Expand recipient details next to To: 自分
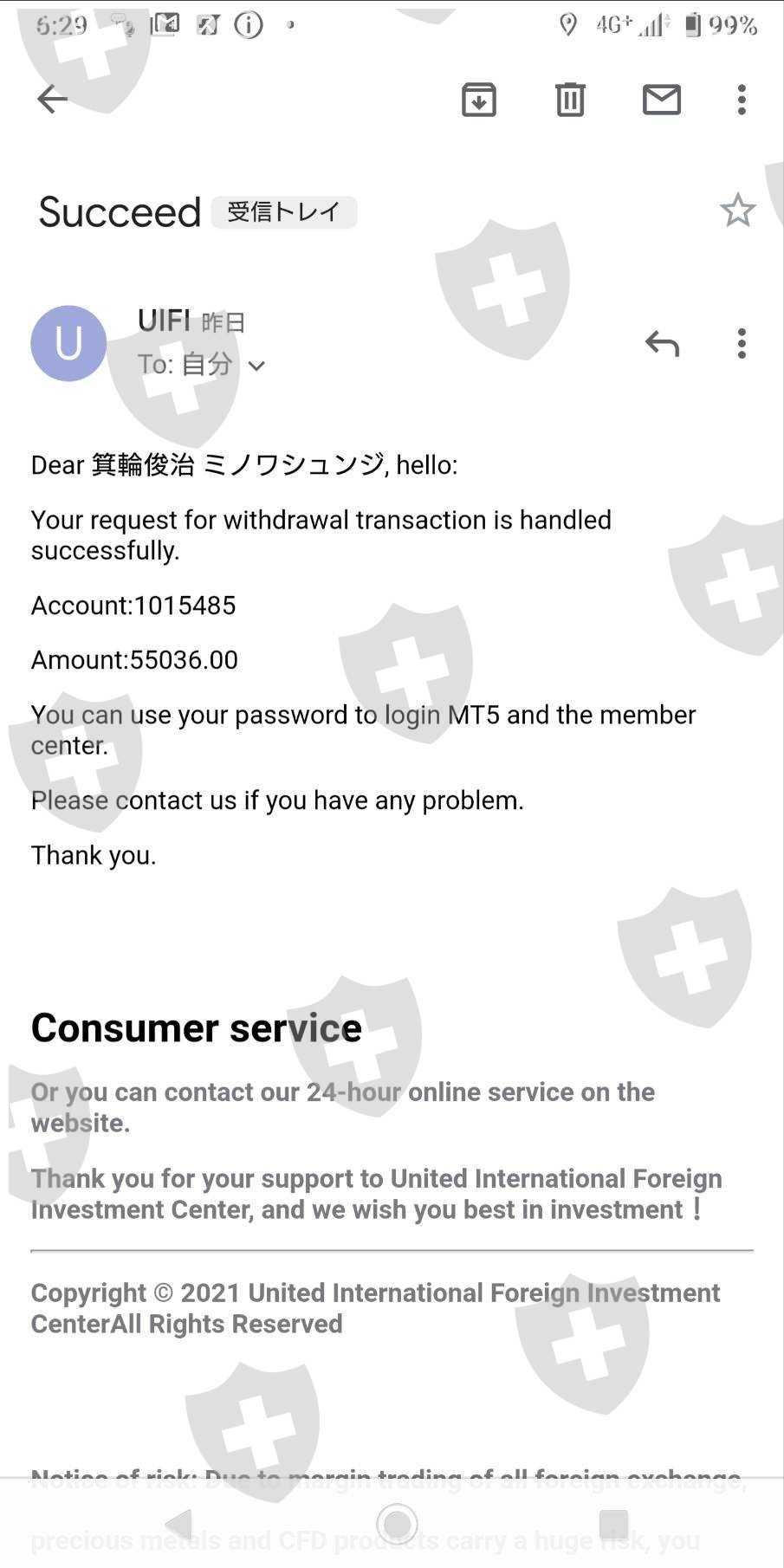The height and width of the screenshot is (1568, 784). [256, 366]
